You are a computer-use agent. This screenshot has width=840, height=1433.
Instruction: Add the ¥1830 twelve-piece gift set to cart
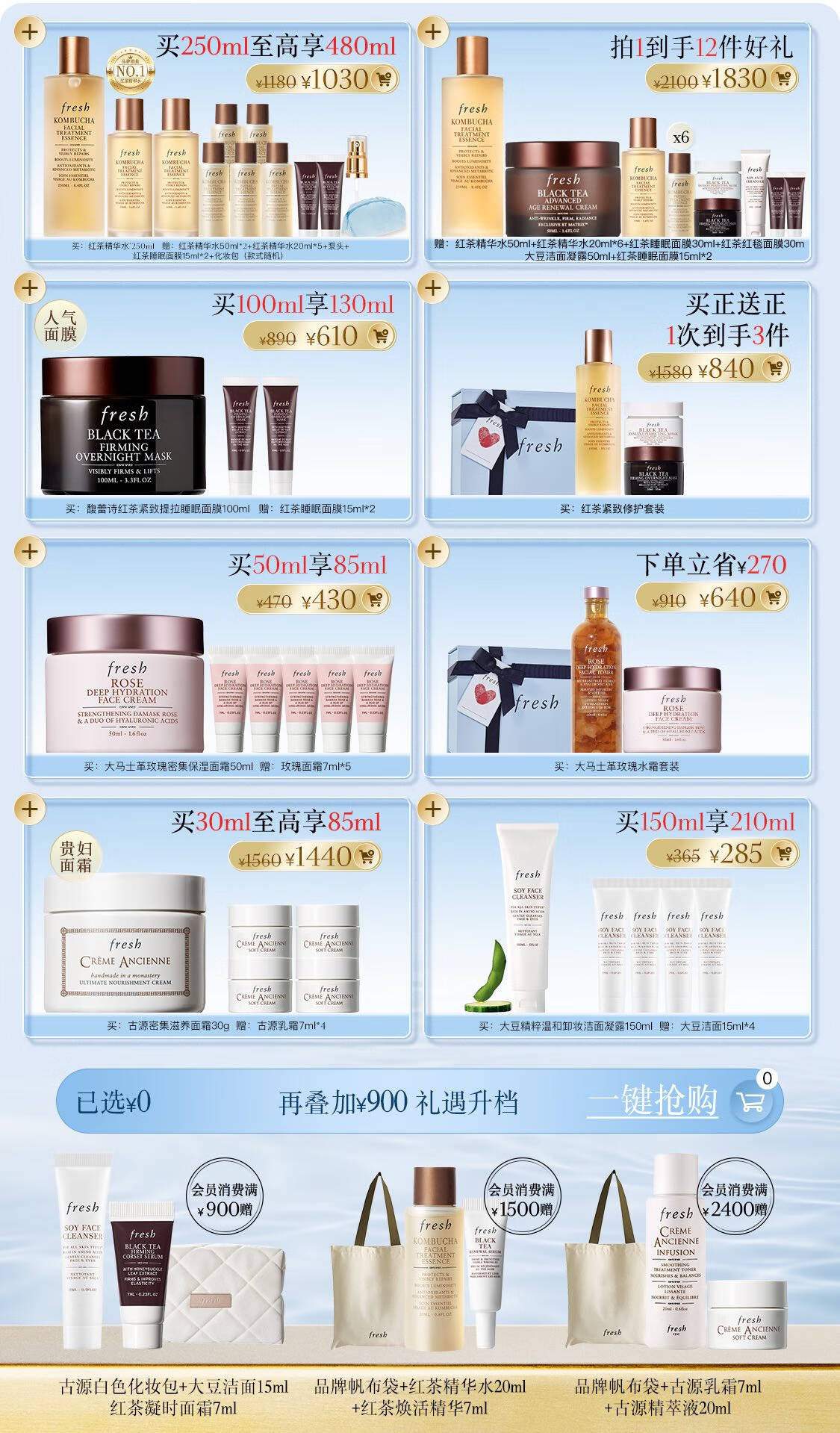[x=782, y=78]
